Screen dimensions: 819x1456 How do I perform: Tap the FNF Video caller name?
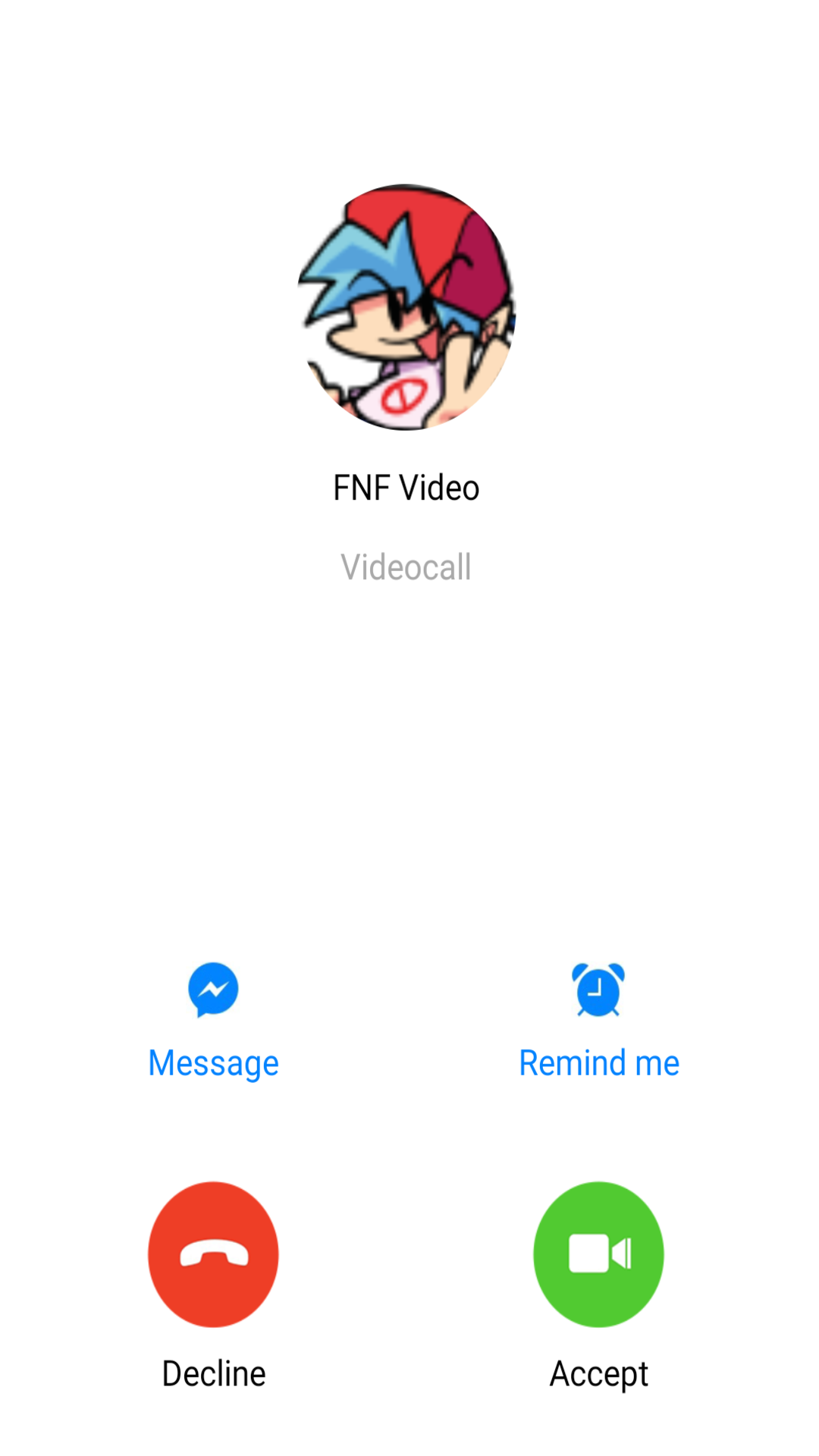tap(406, 487)
